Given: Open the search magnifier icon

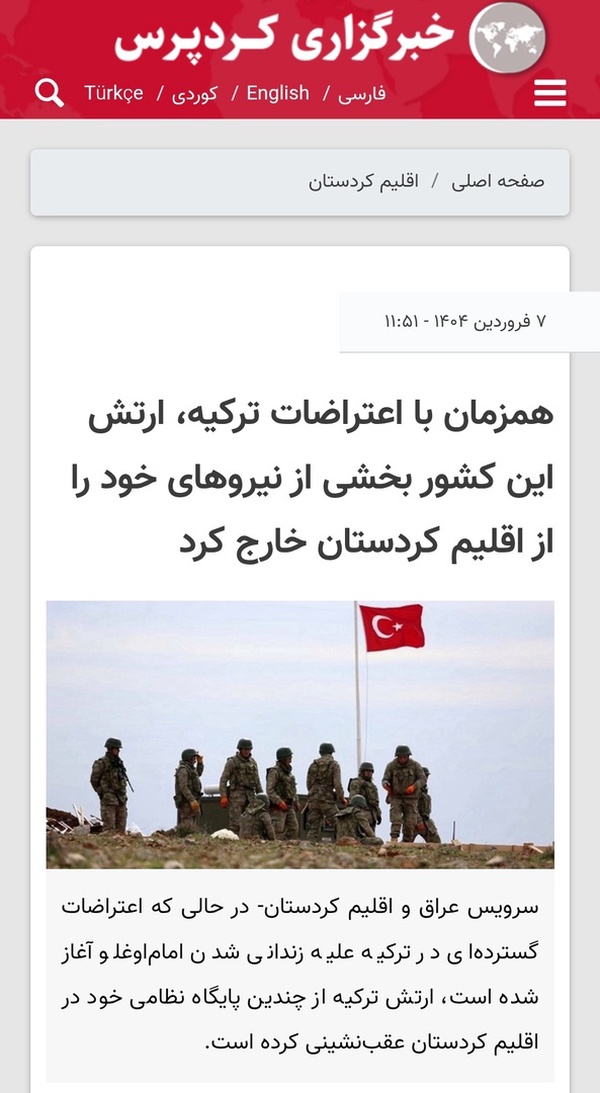Looking at the screenshot, I should (x=49, y=93).
